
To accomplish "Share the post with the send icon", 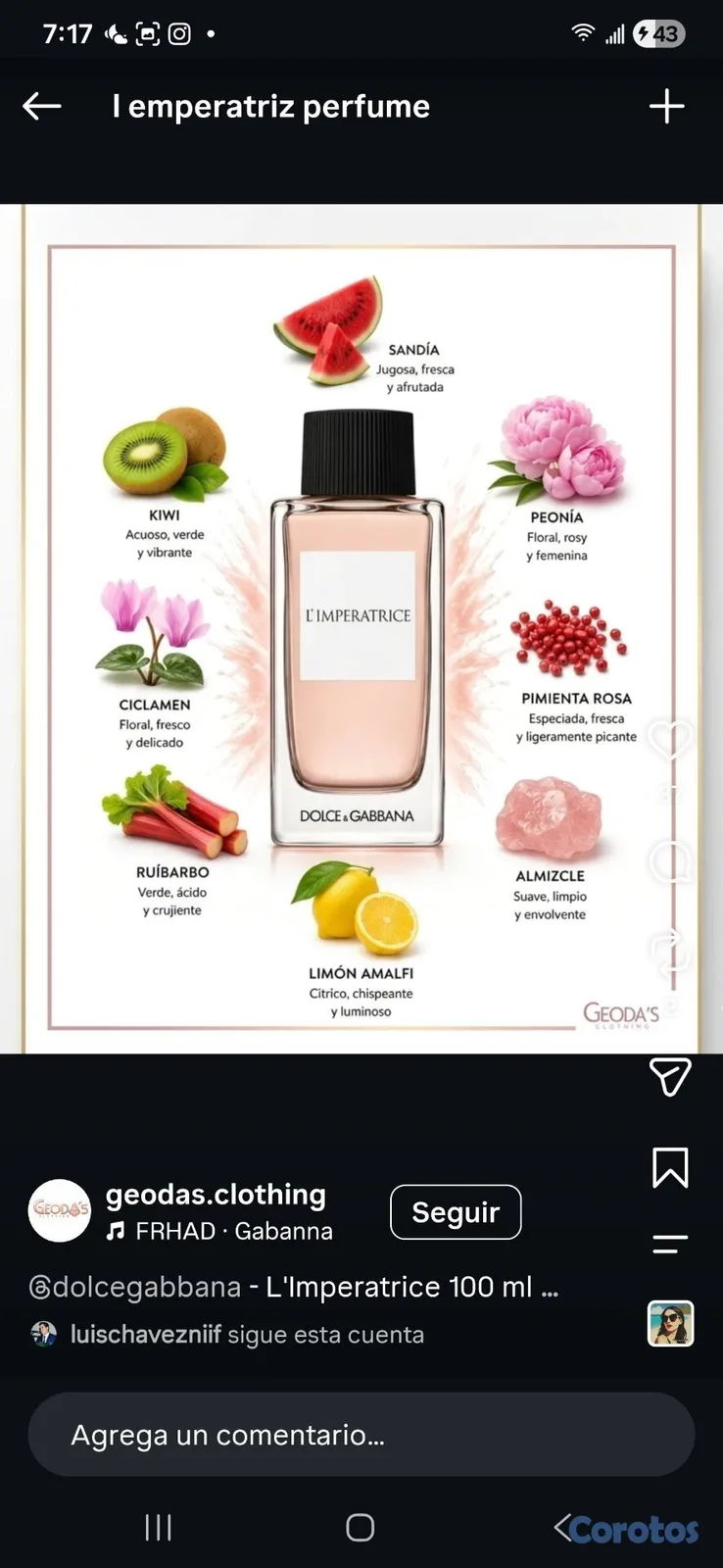I will [670, 1076].
